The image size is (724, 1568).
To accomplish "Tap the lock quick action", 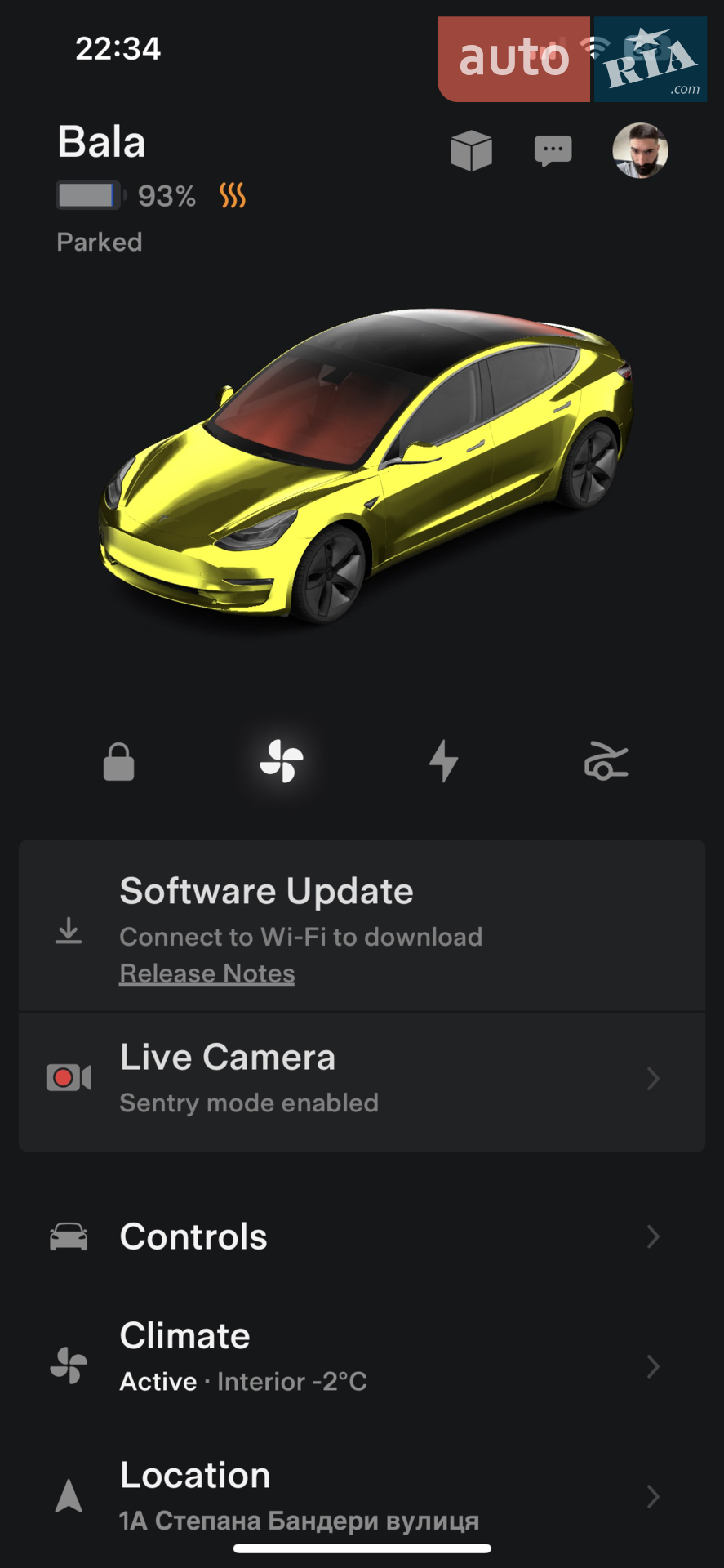I will point(118,761).
